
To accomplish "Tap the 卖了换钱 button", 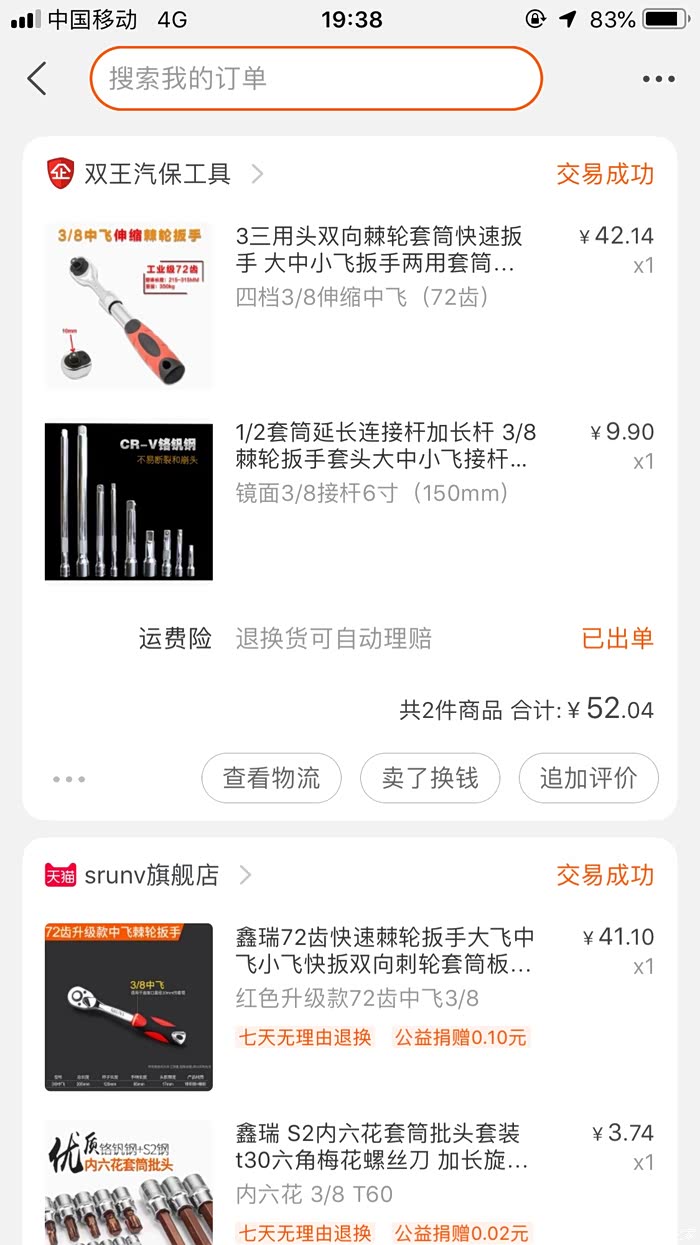I will point(430,778).
